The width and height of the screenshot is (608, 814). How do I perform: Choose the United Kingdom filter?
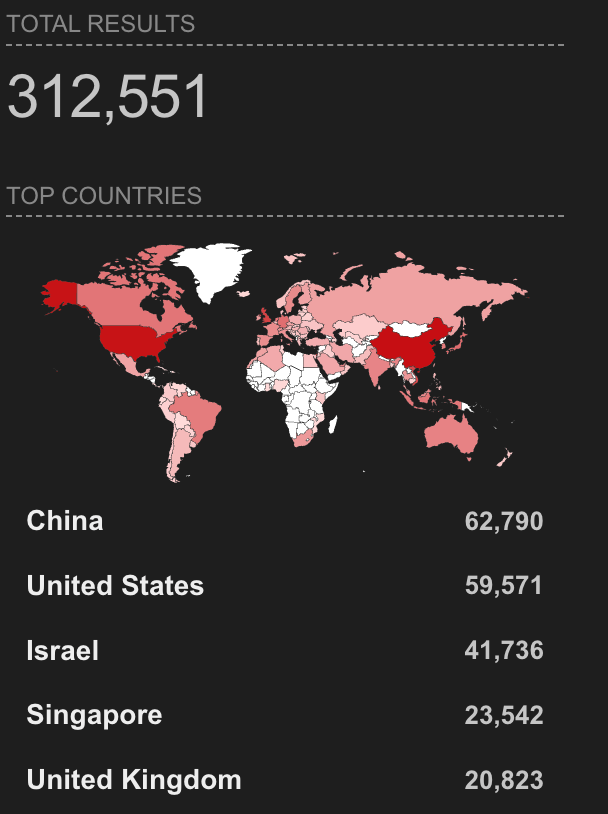point(133,780)
